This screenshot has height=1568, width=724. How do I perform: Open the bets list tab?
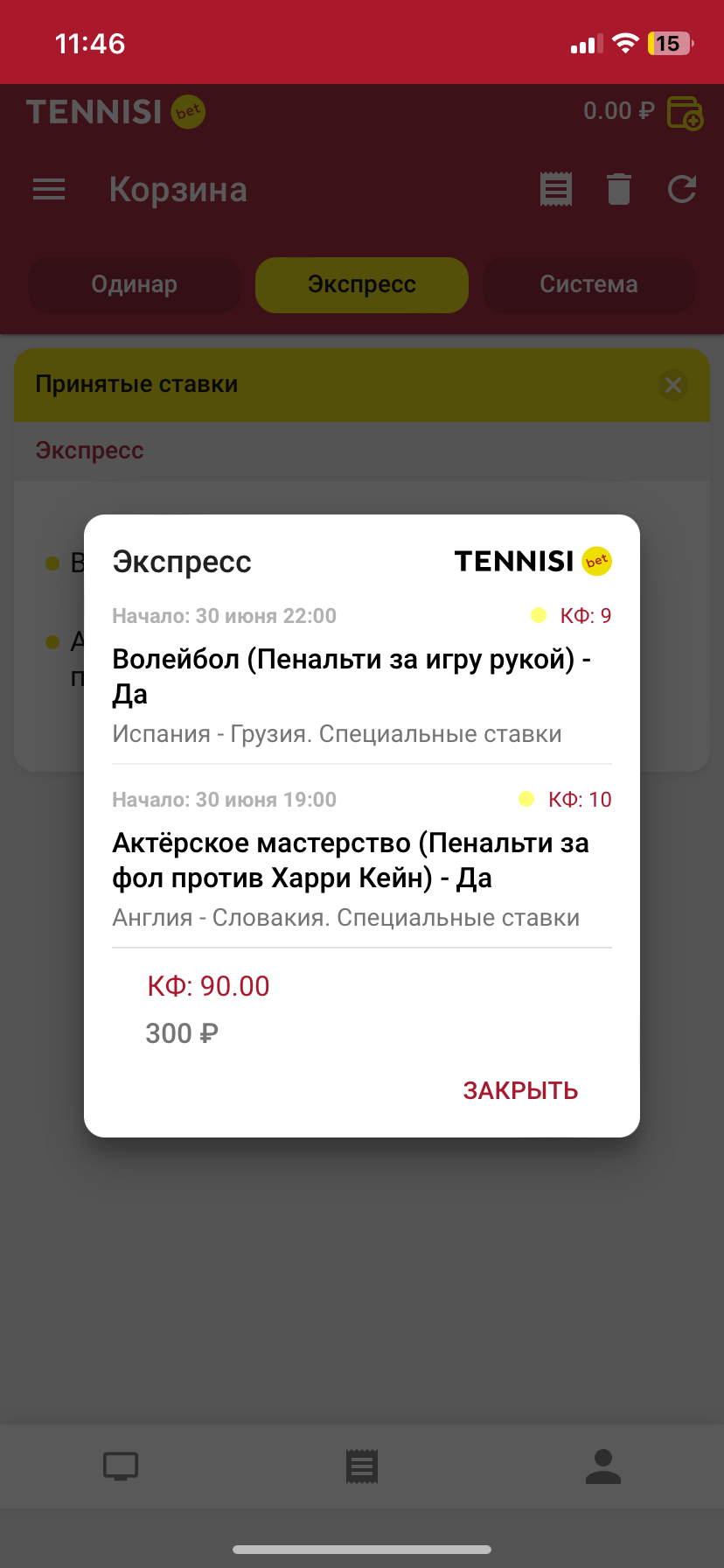pos(362,1466)
